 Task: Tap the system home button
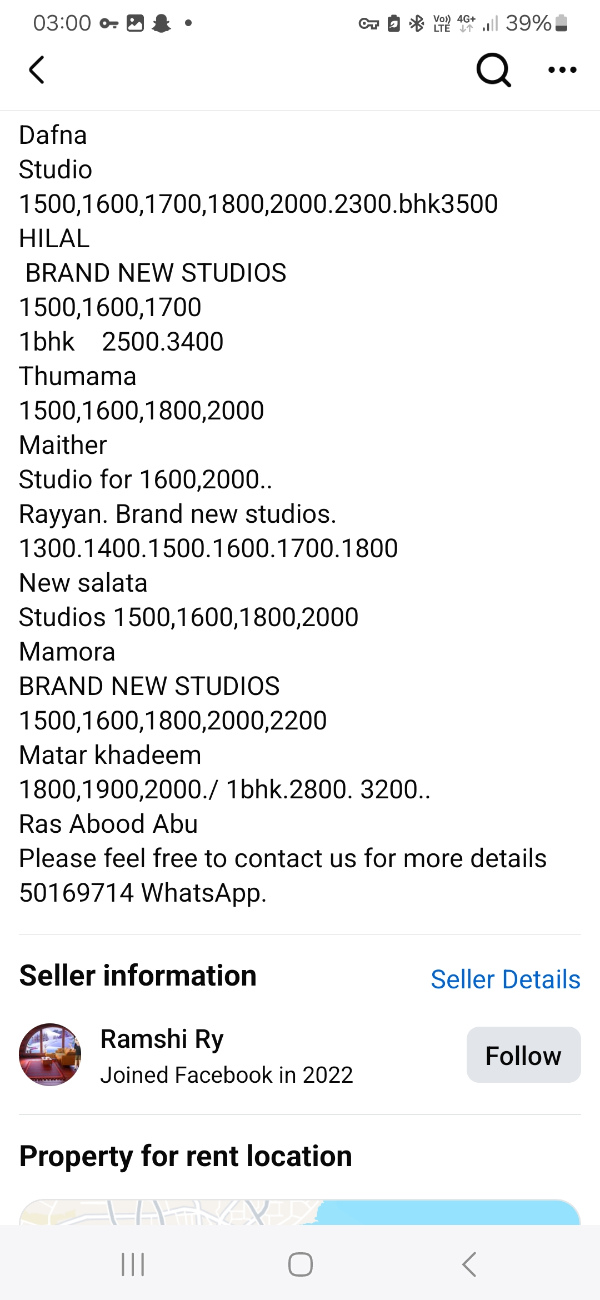[300, 1264]
